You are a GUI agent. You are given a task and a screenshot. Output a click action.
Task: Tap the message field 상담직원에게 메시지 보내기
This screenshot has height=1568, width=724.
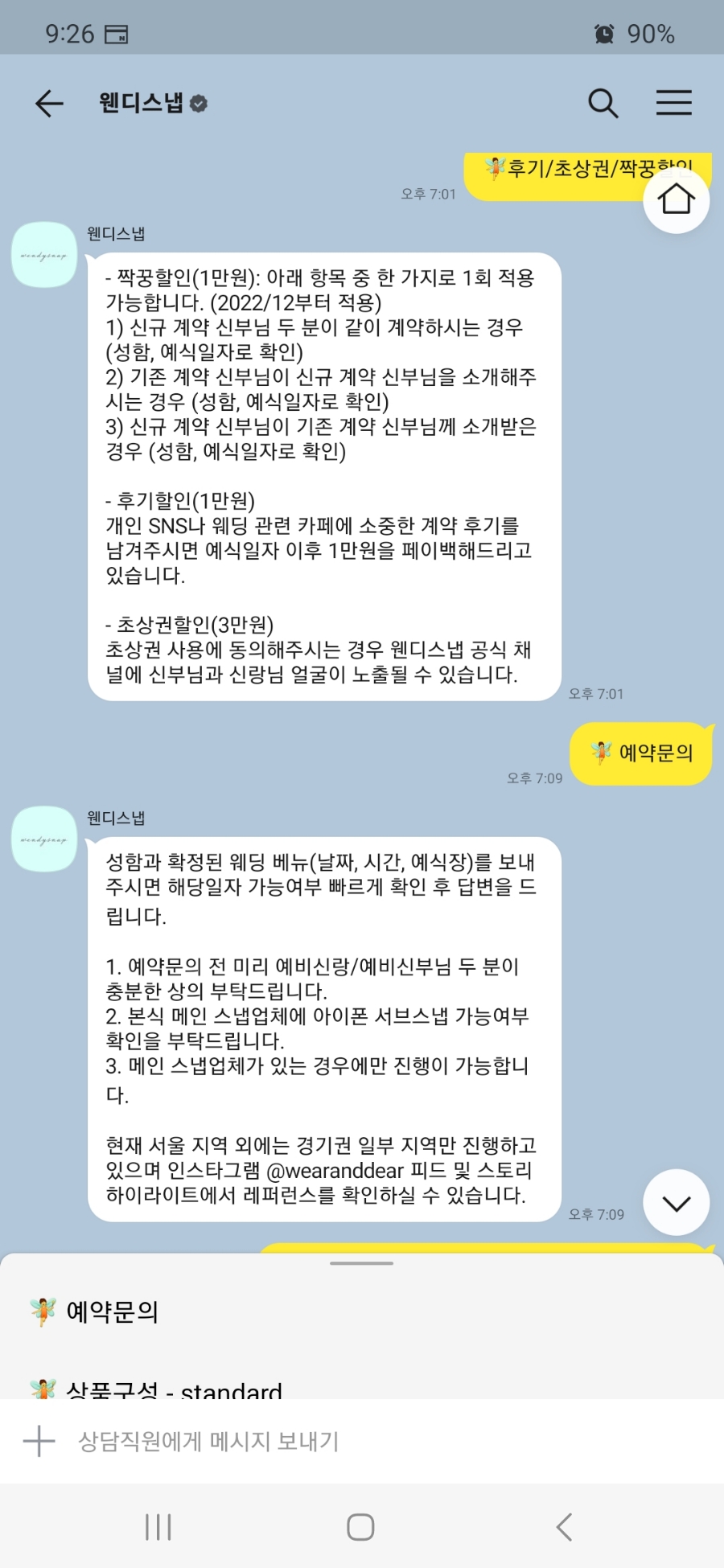(208, 1442)
